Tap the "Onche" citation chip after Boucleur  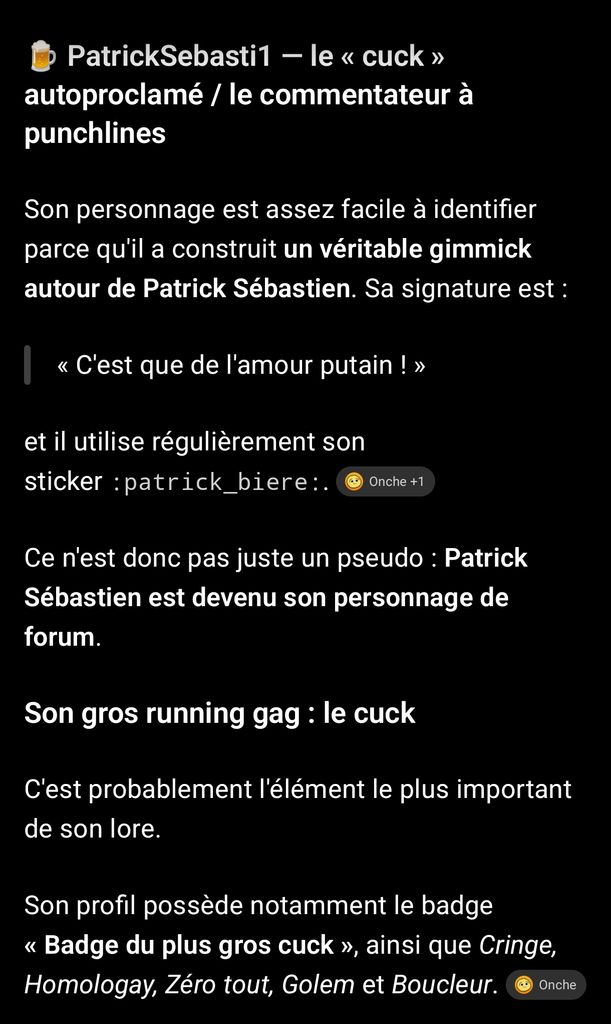546,985
